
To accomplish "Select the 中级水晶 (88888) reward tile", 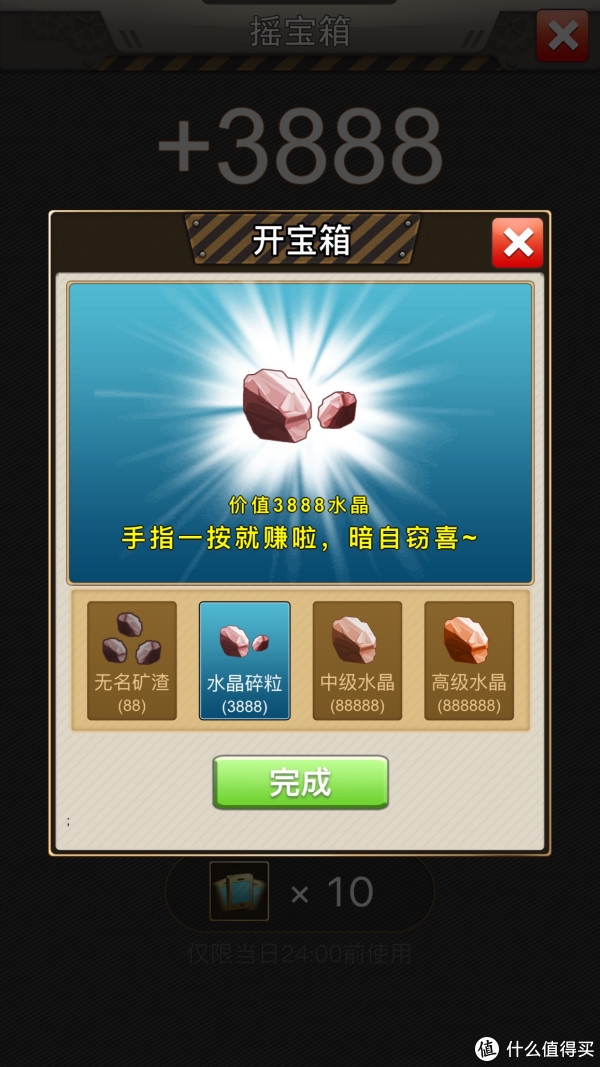I will pos(357,660).
